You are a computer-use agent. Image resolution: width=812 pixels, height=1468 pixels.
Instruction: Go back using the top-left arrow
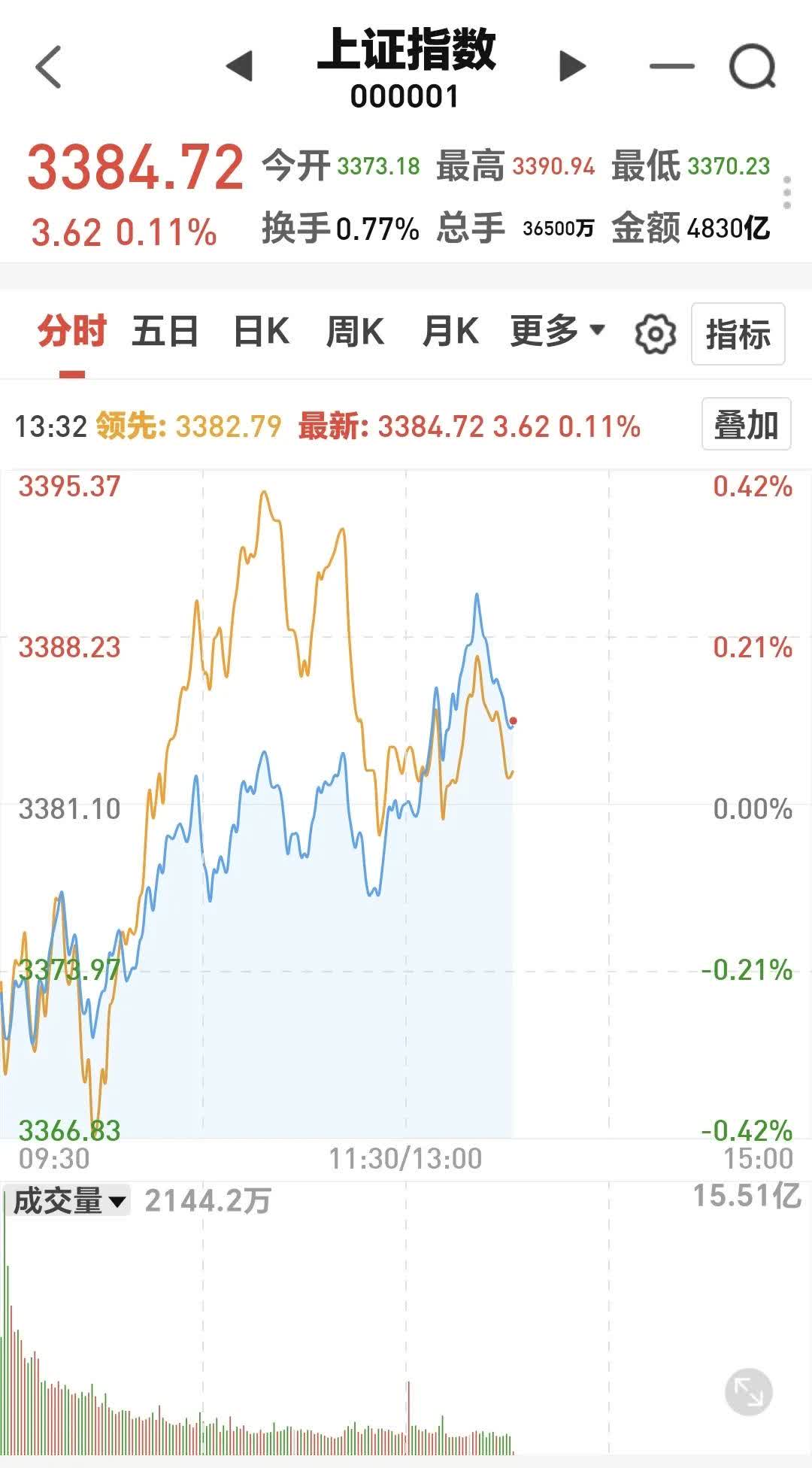(49, 67)
